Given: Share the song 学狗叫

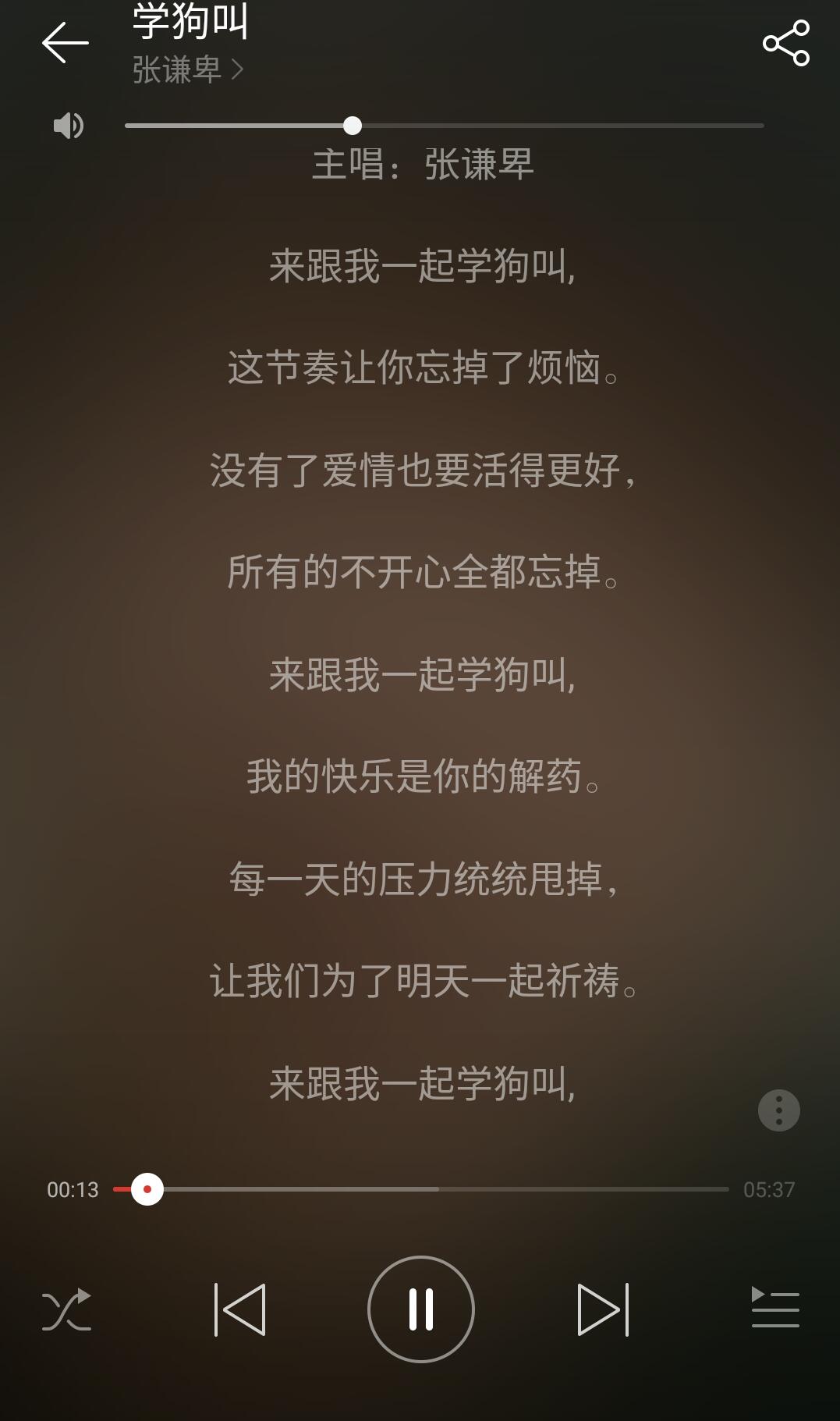Looking at the screenshot, I should pos(785,43).
